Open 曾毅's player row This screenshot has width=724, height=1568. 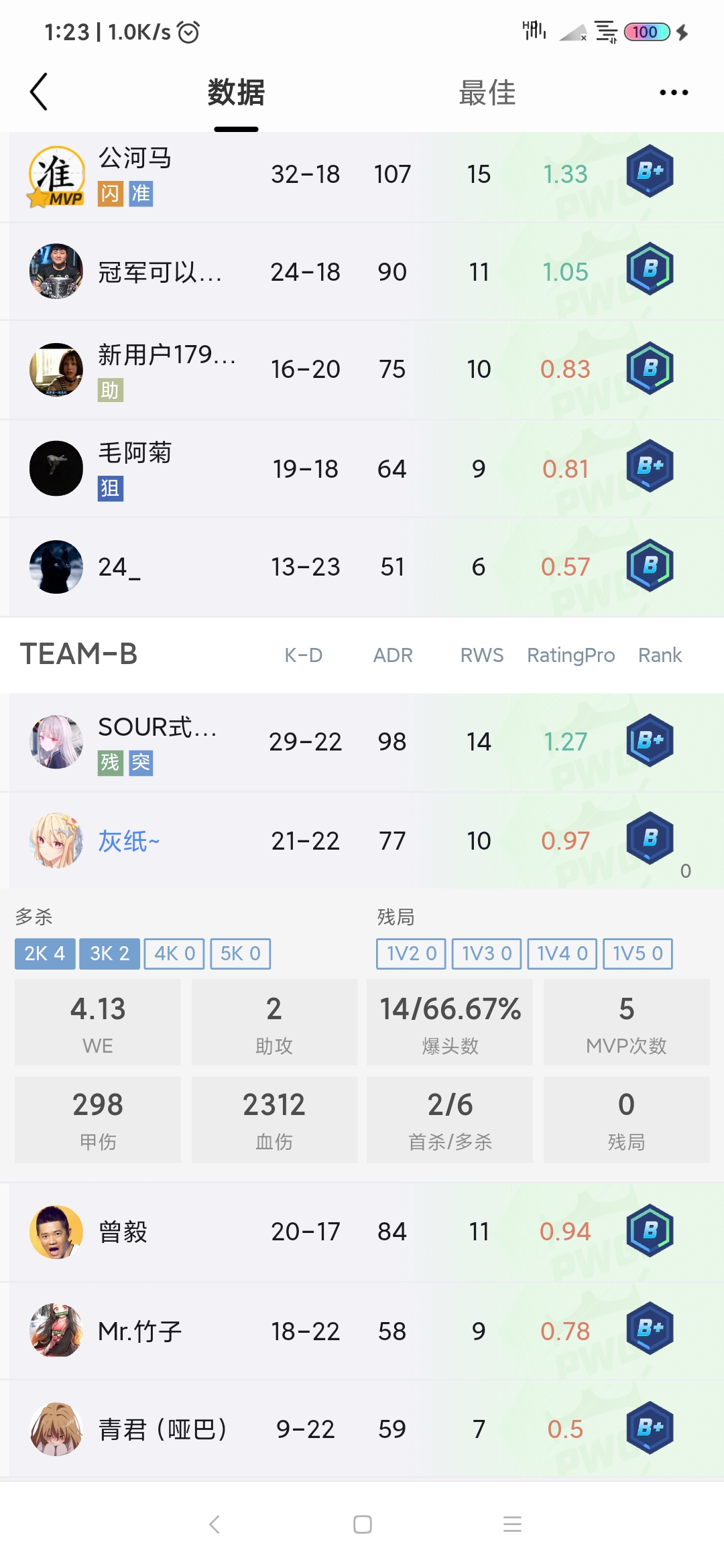point(362,1232)
